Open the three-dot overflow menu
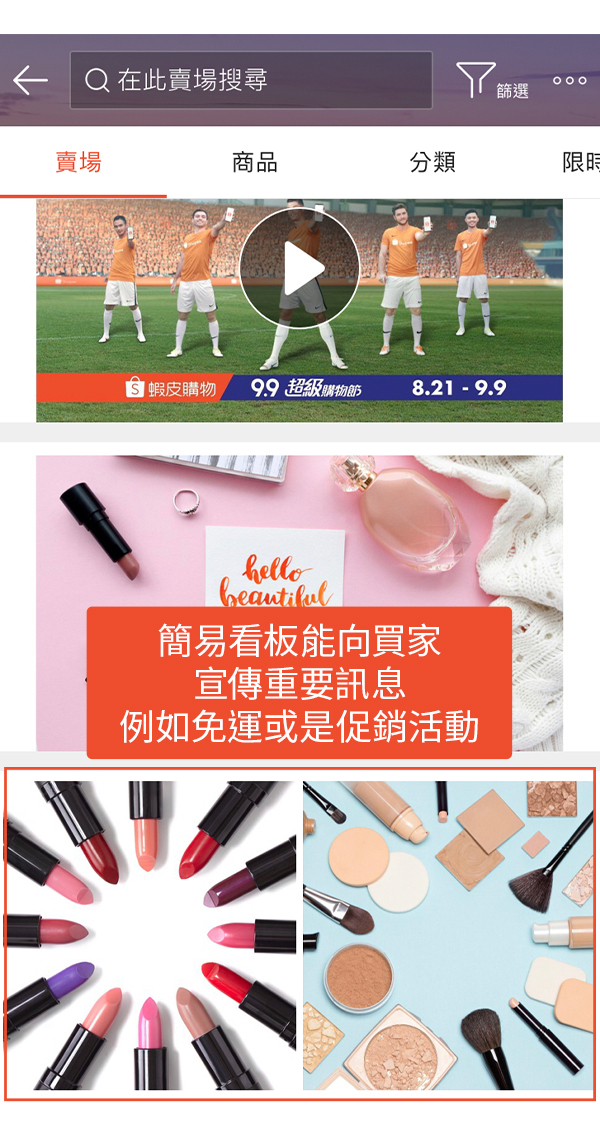Image resolution: width=600 pixels, height=1134 pixels. coord(569,81)
